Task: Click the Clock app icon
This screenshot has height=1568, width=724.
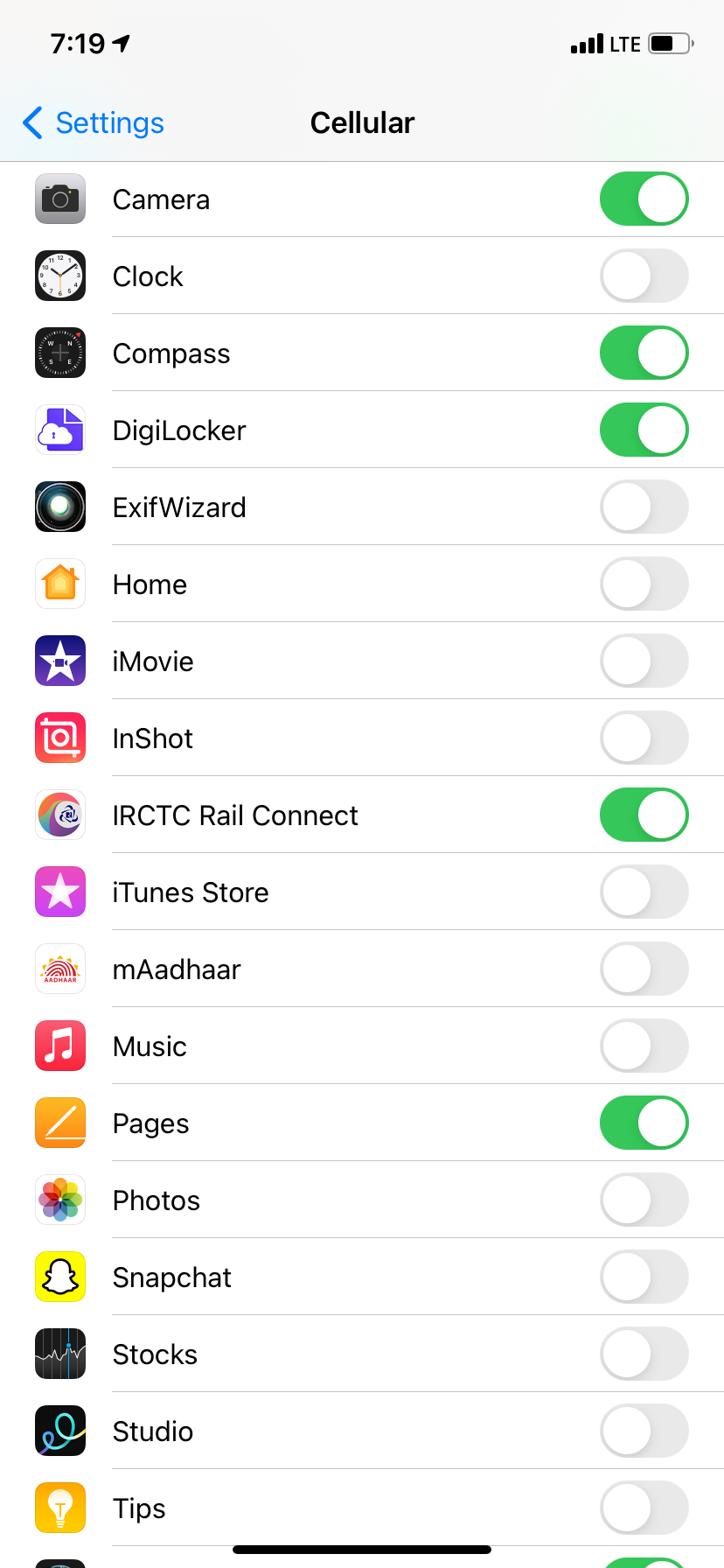Action: [59, 276]
